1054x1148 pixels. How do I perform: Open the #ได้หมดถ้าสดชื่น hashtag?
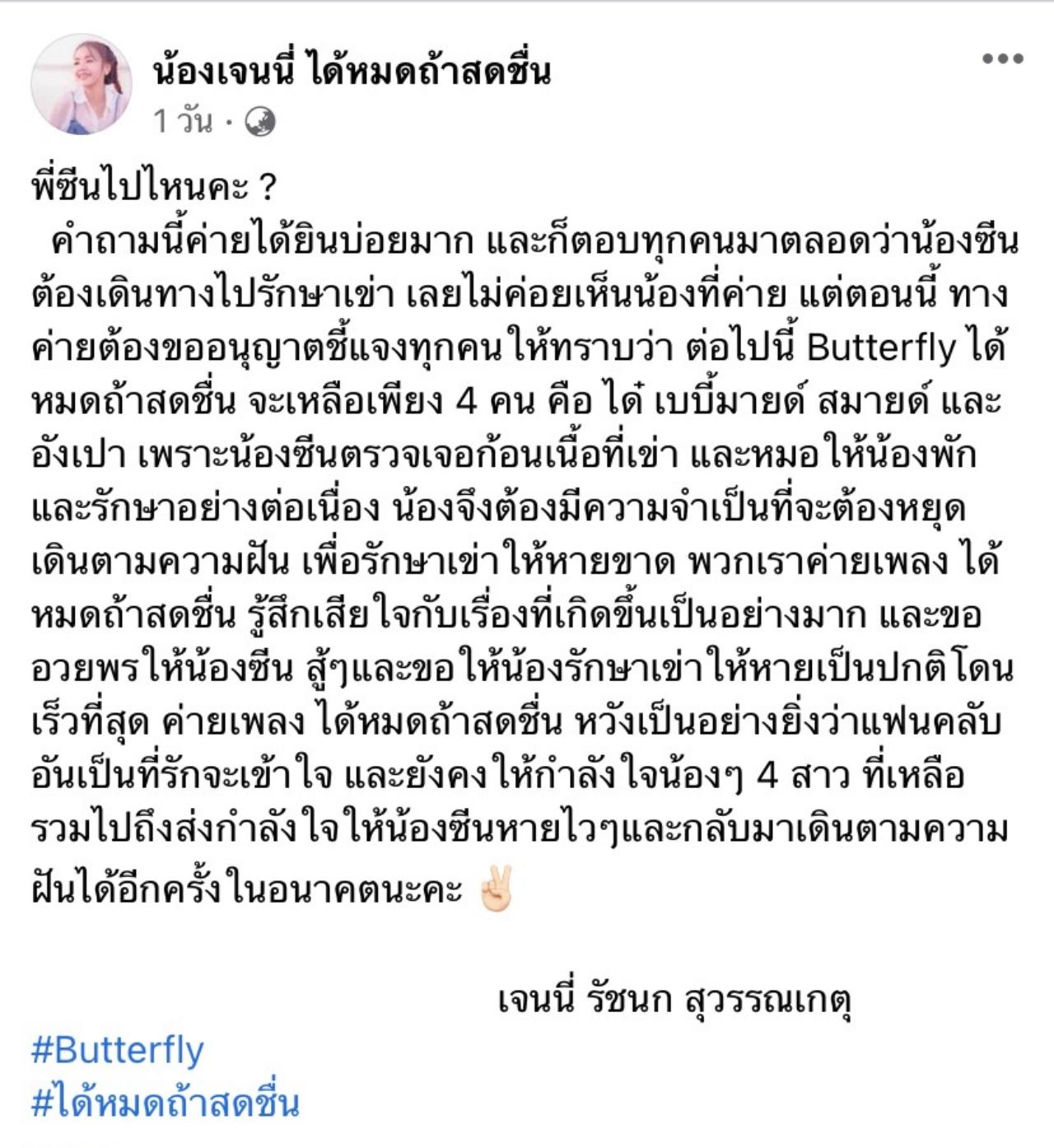pos(165,1104)
